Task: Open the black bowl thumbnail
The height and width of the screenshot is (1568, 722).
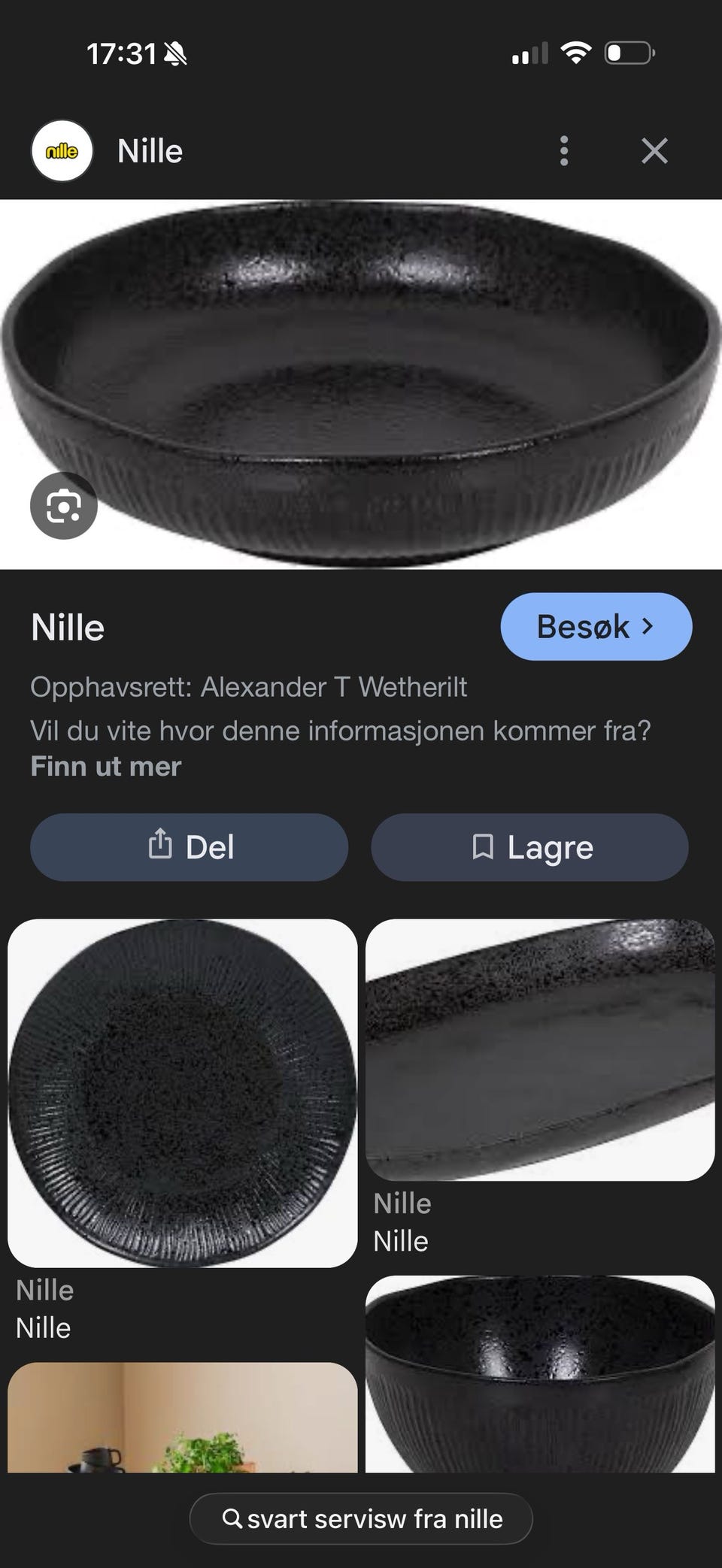Action: click(541, 1391)
